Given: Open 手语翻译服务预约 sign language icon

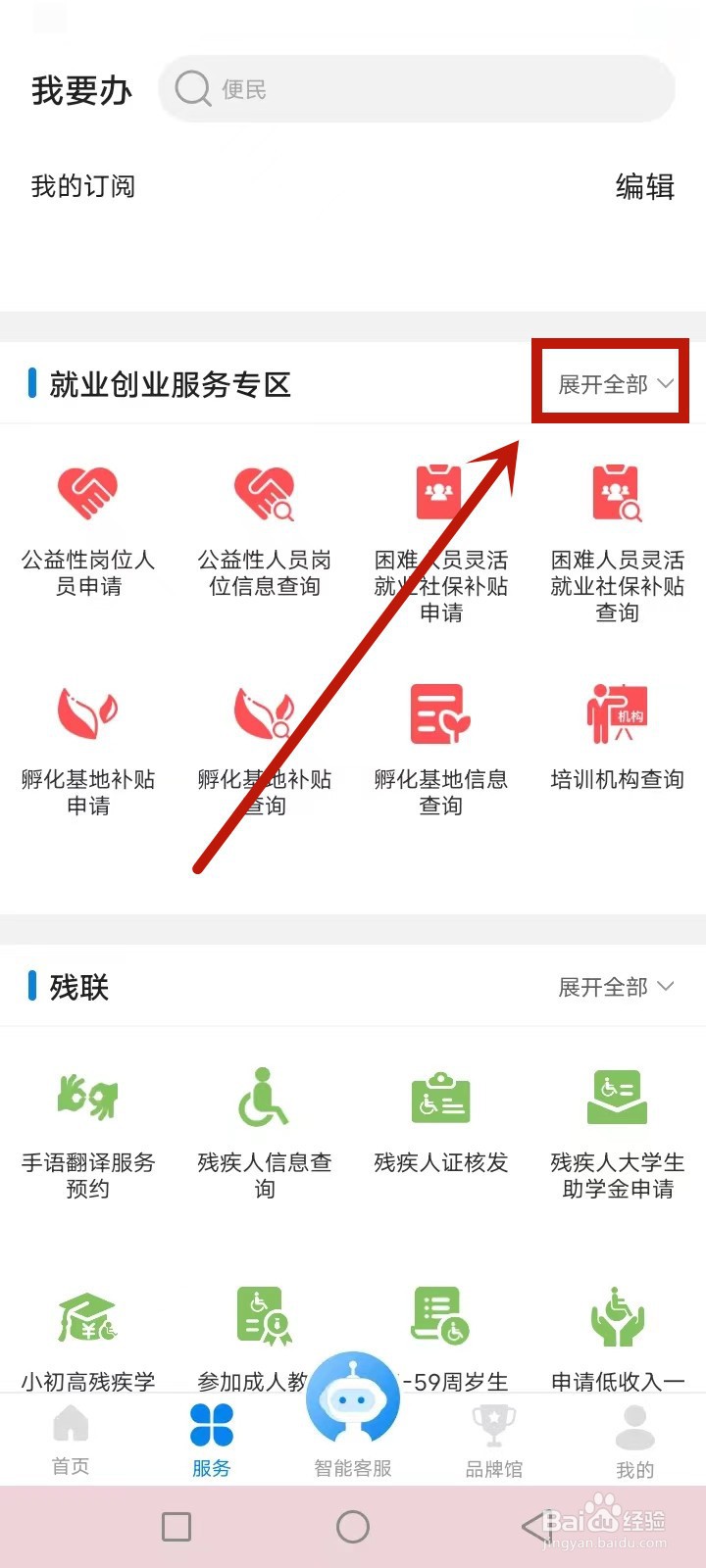Looking at the screenshot, I should pos(86,1096).
